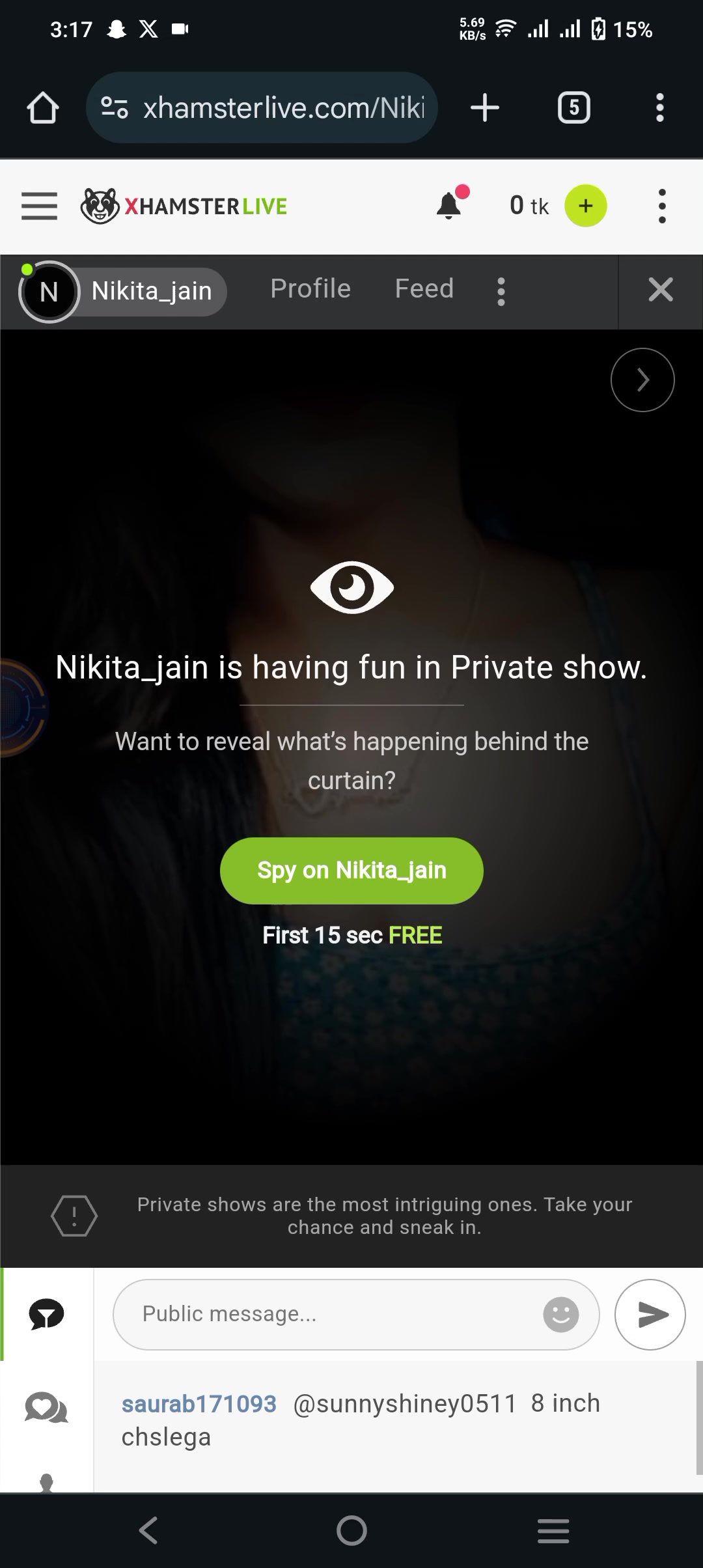The width and height of the screenshot is (703, 1568).
Task: Switch to the private messages tab icon
Action: [x=46, y=1408]
